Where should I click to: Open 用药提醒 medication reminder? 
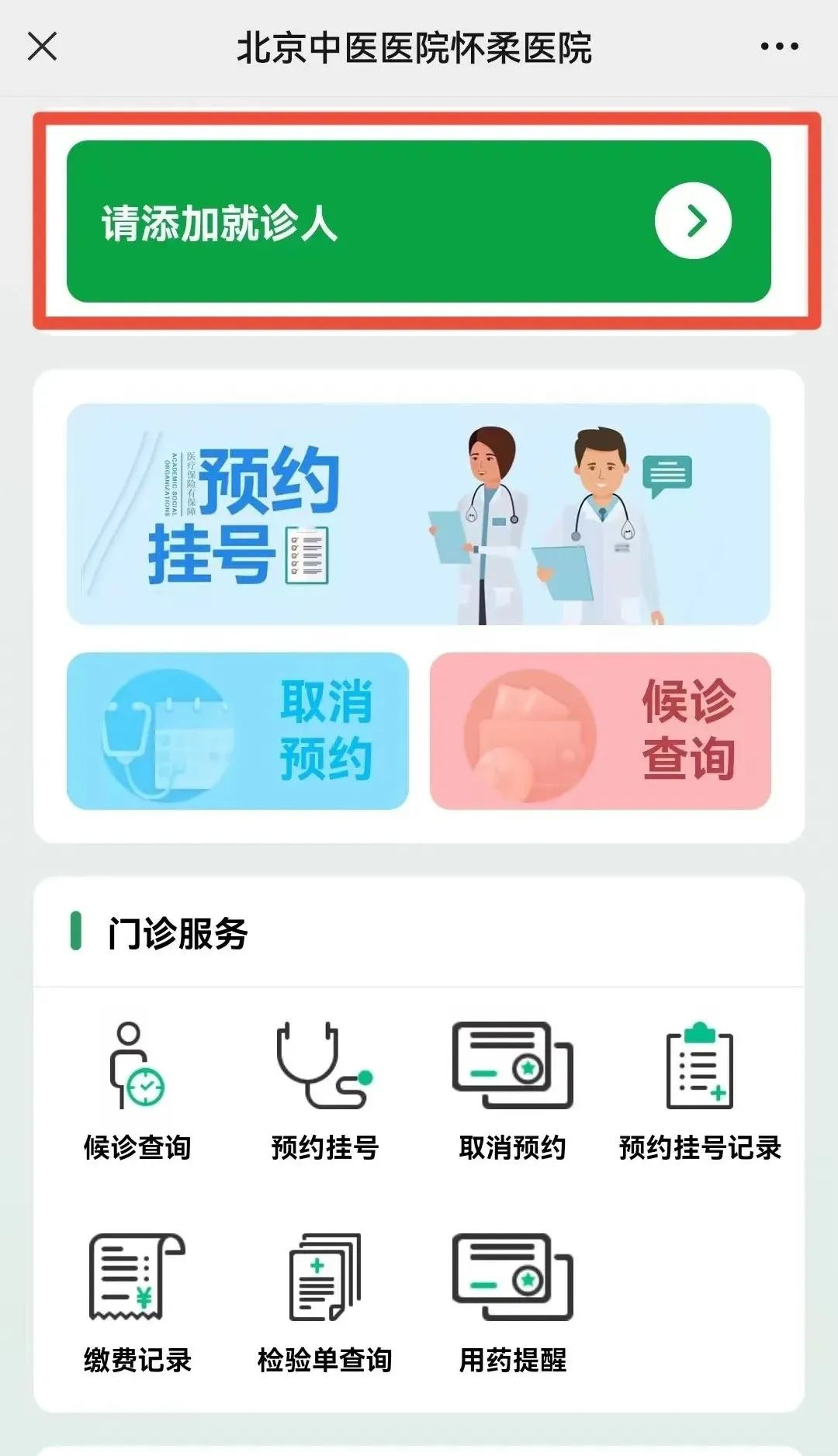click(x=512, y=1302)
